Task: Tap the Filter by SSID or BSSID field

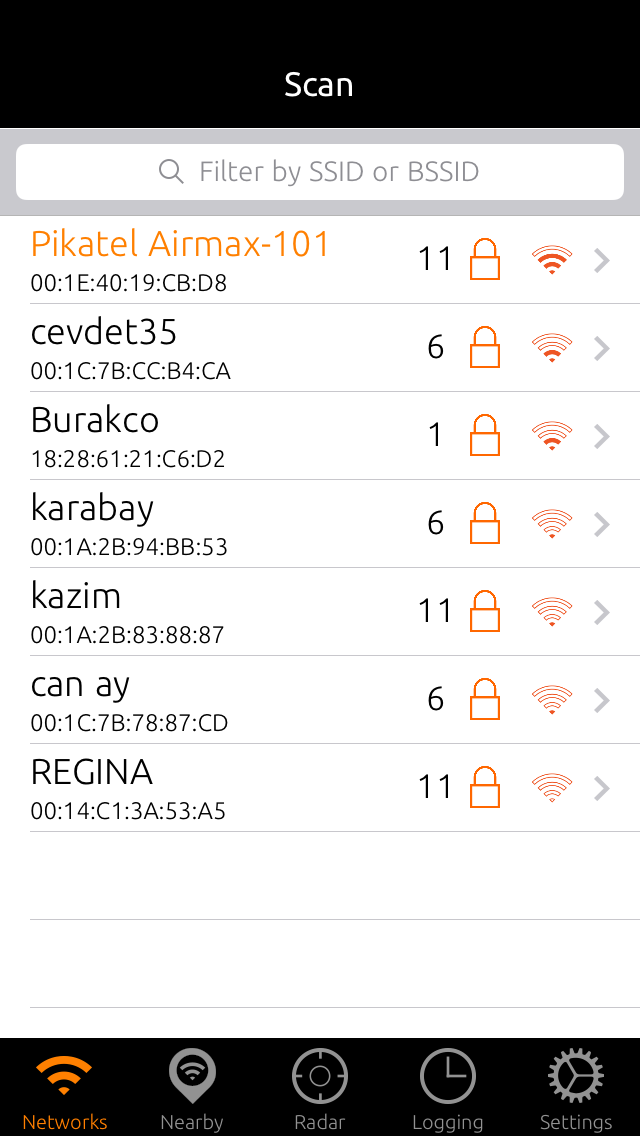Action: (320, 172)
